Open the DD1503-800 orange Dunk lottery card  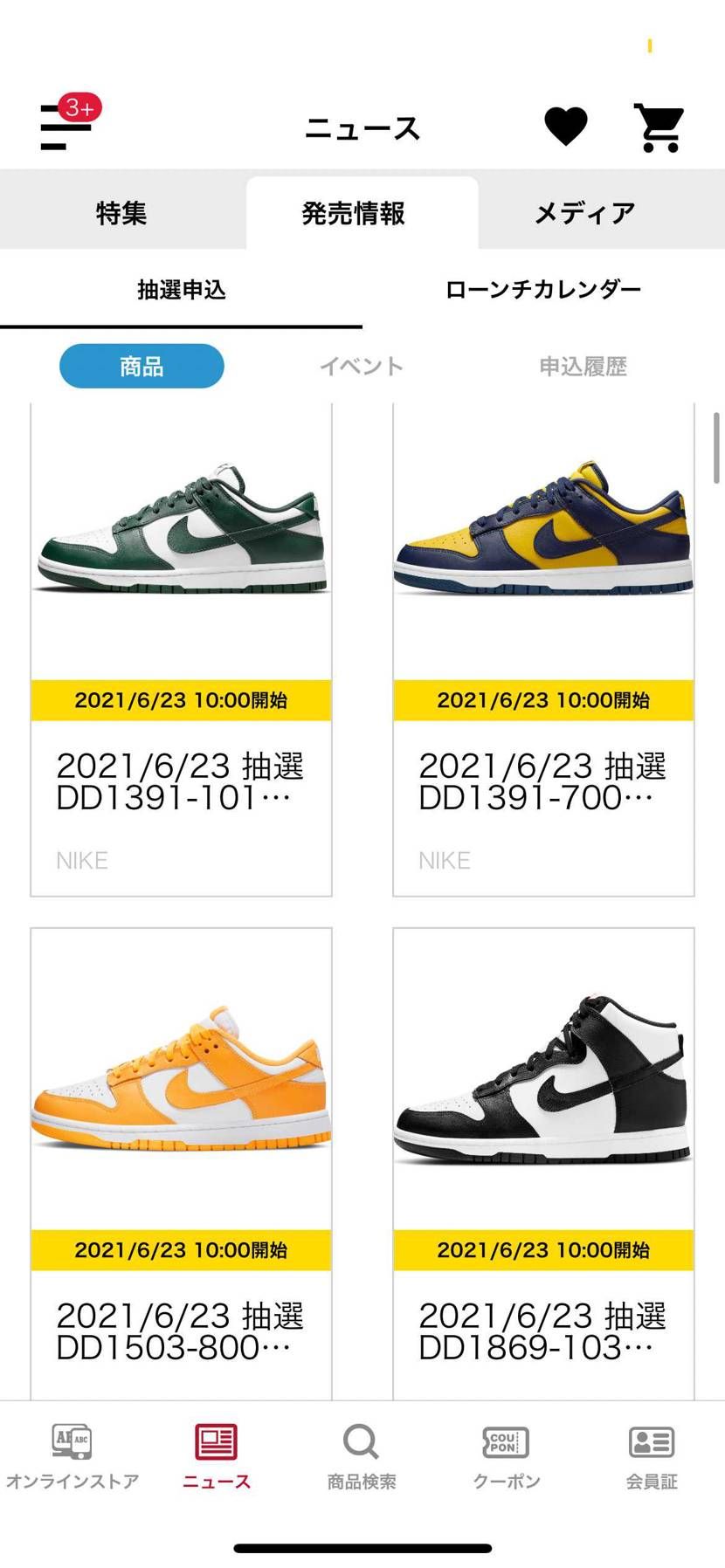click(181, 1161)
